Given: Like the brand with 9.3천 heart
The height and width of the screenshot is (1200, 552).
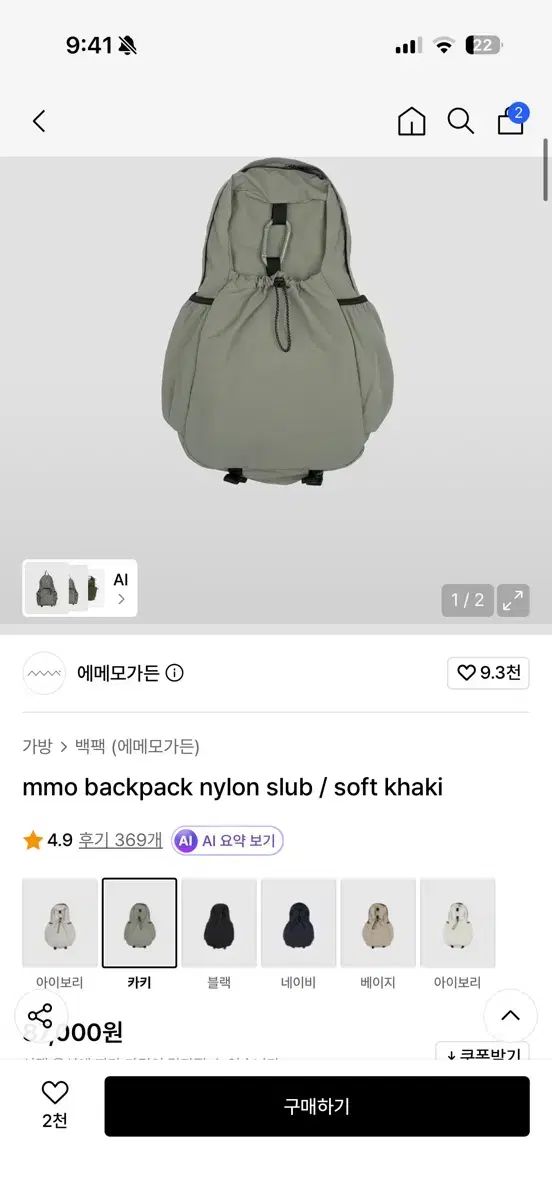Looking at the screenshot, I should pos(488,673).
